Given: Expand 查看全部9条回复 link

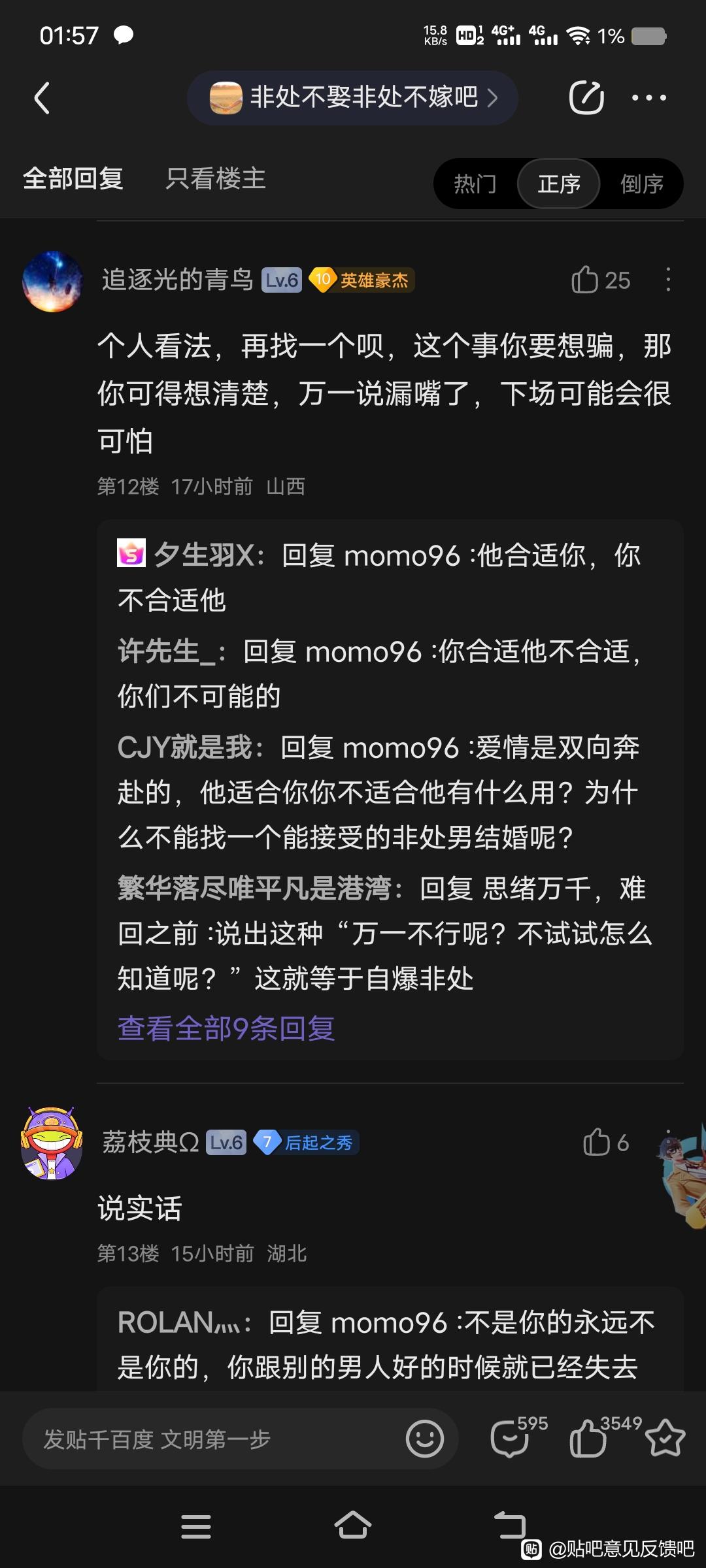Looking at the screenshot, I should (226, 1028).
